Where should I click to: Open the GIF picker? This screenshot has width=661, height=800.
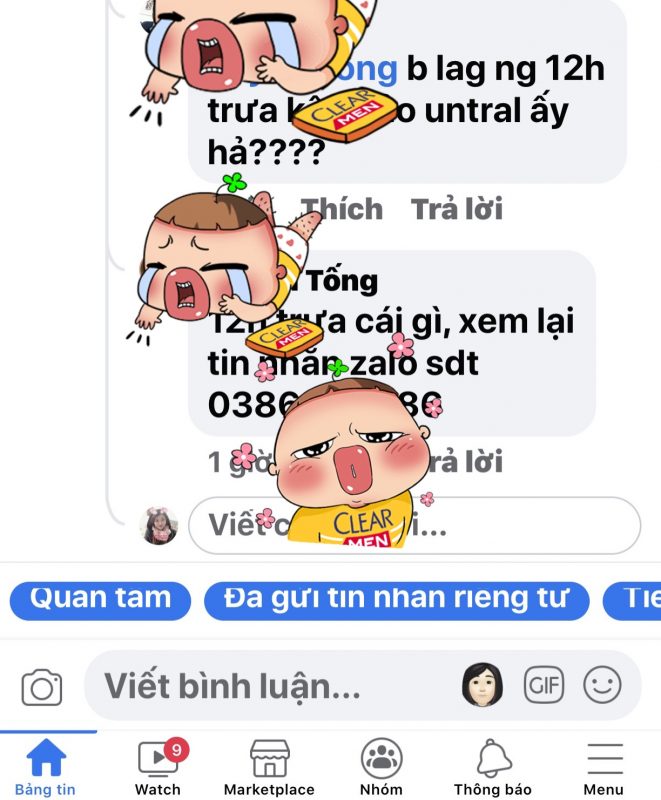[544, 686]
